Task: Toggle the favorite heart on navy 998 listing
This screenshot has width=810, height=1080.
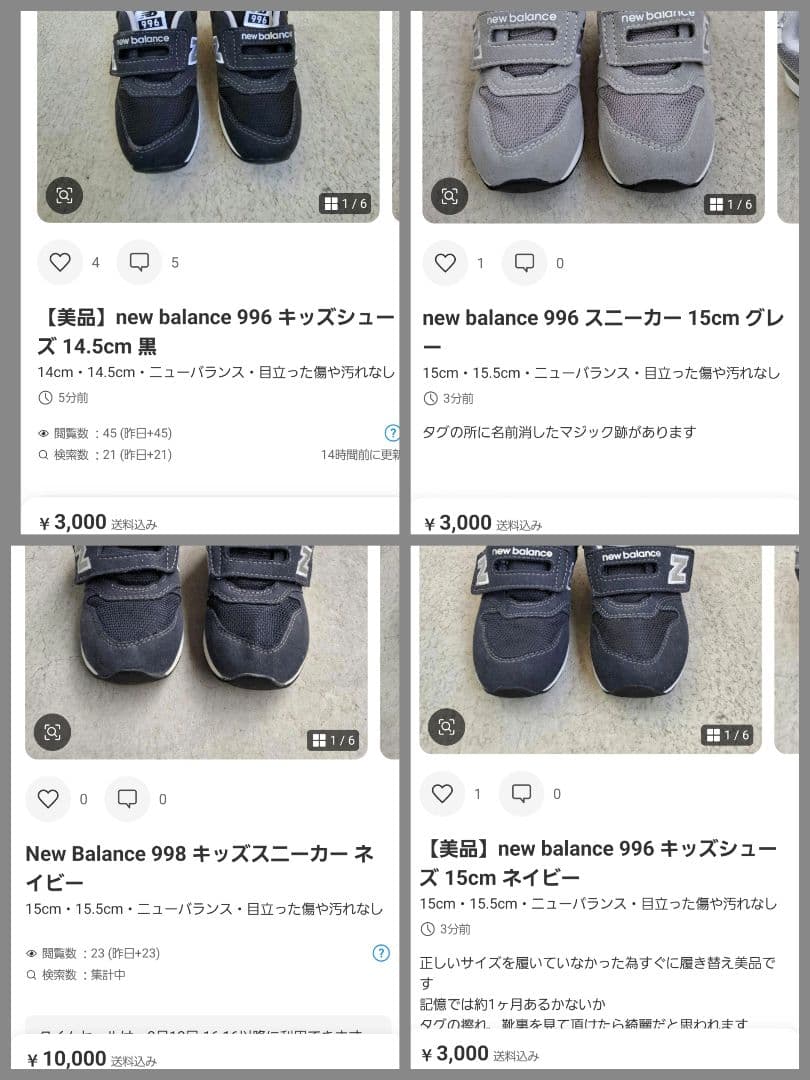Action: [x=47, y=799]
